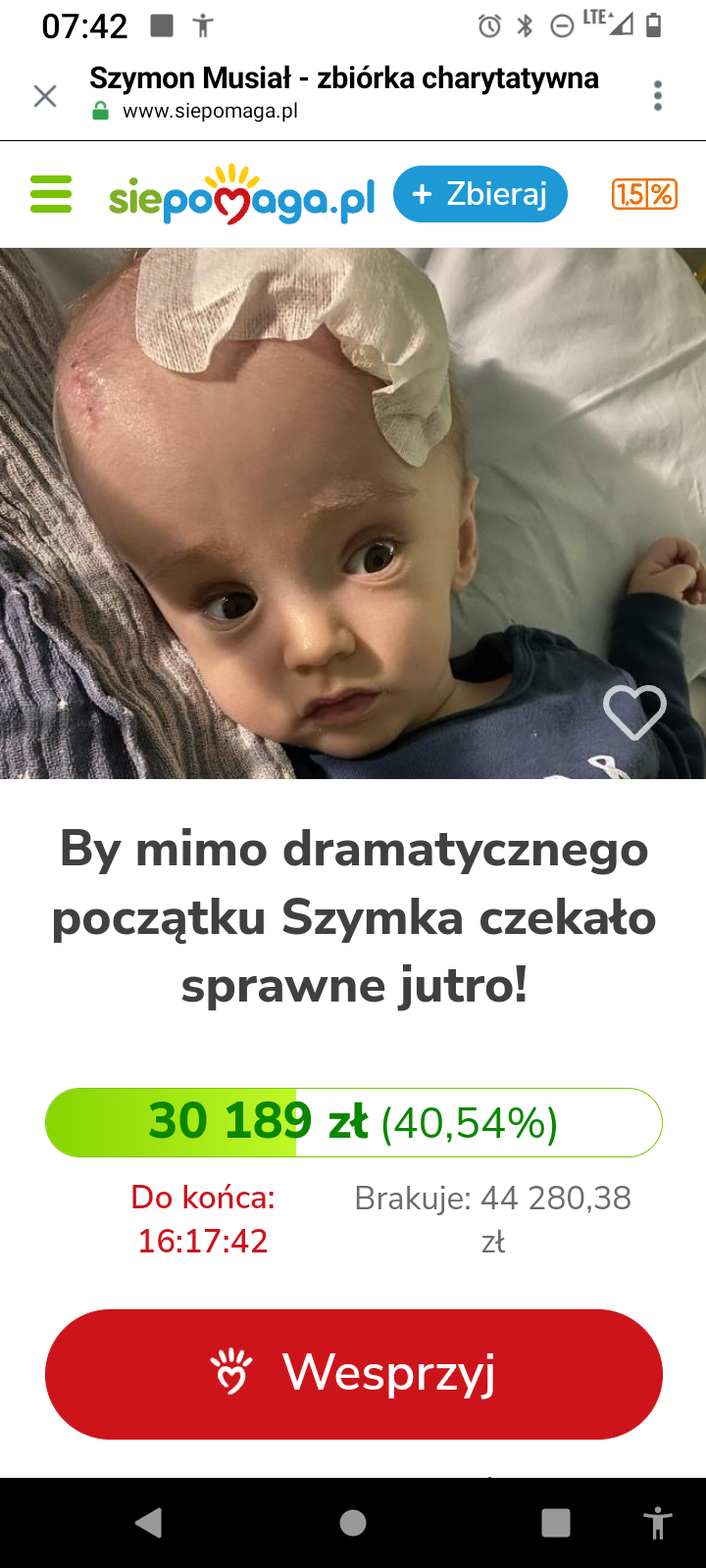Go to siepomaga.pl homepage via logo
This screenshot has width=706, height=1568.
(x=241, y=195)
